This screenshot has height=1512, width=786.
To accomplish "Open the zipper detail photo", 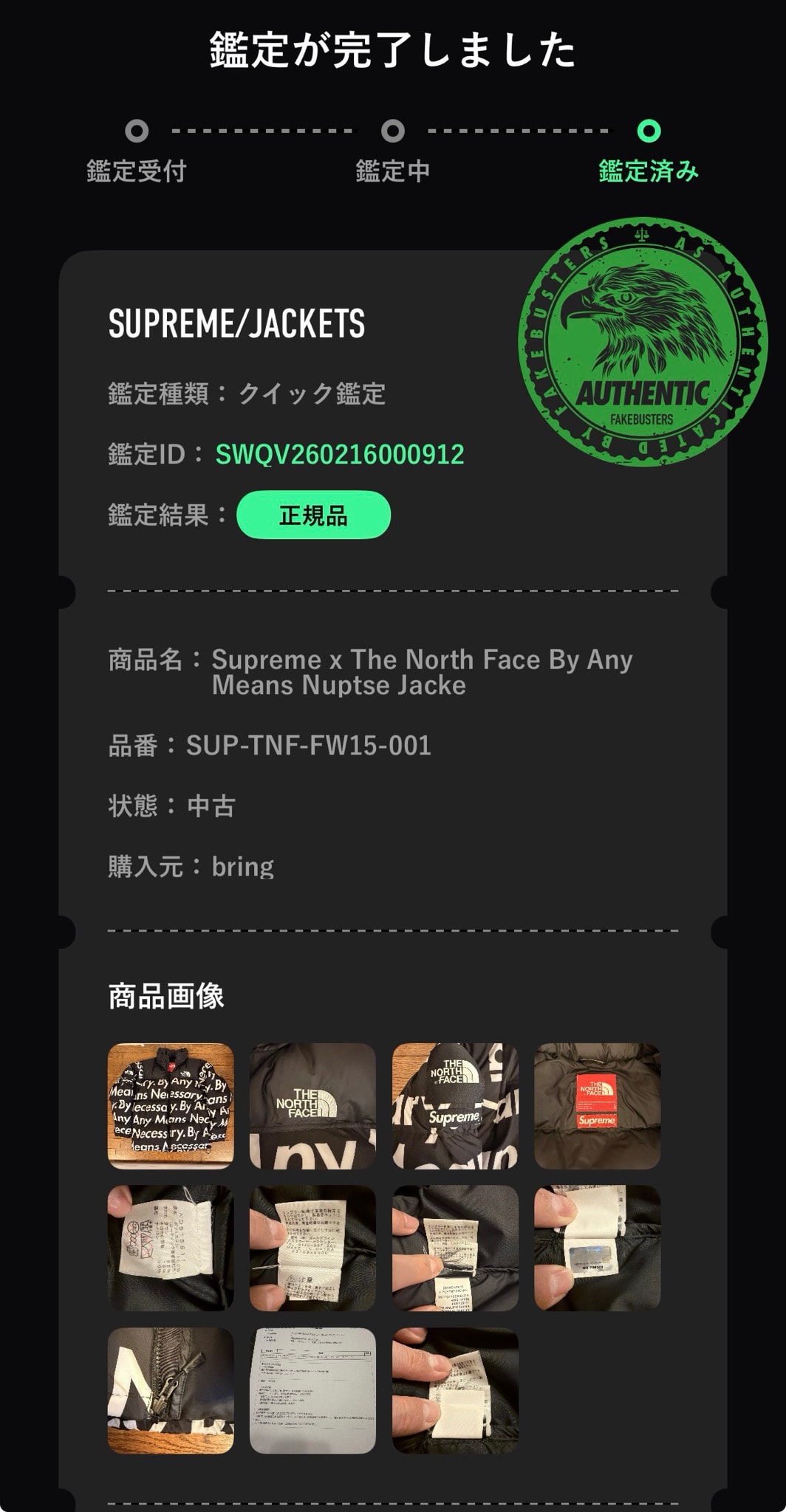I will [x=171, y=1390].
